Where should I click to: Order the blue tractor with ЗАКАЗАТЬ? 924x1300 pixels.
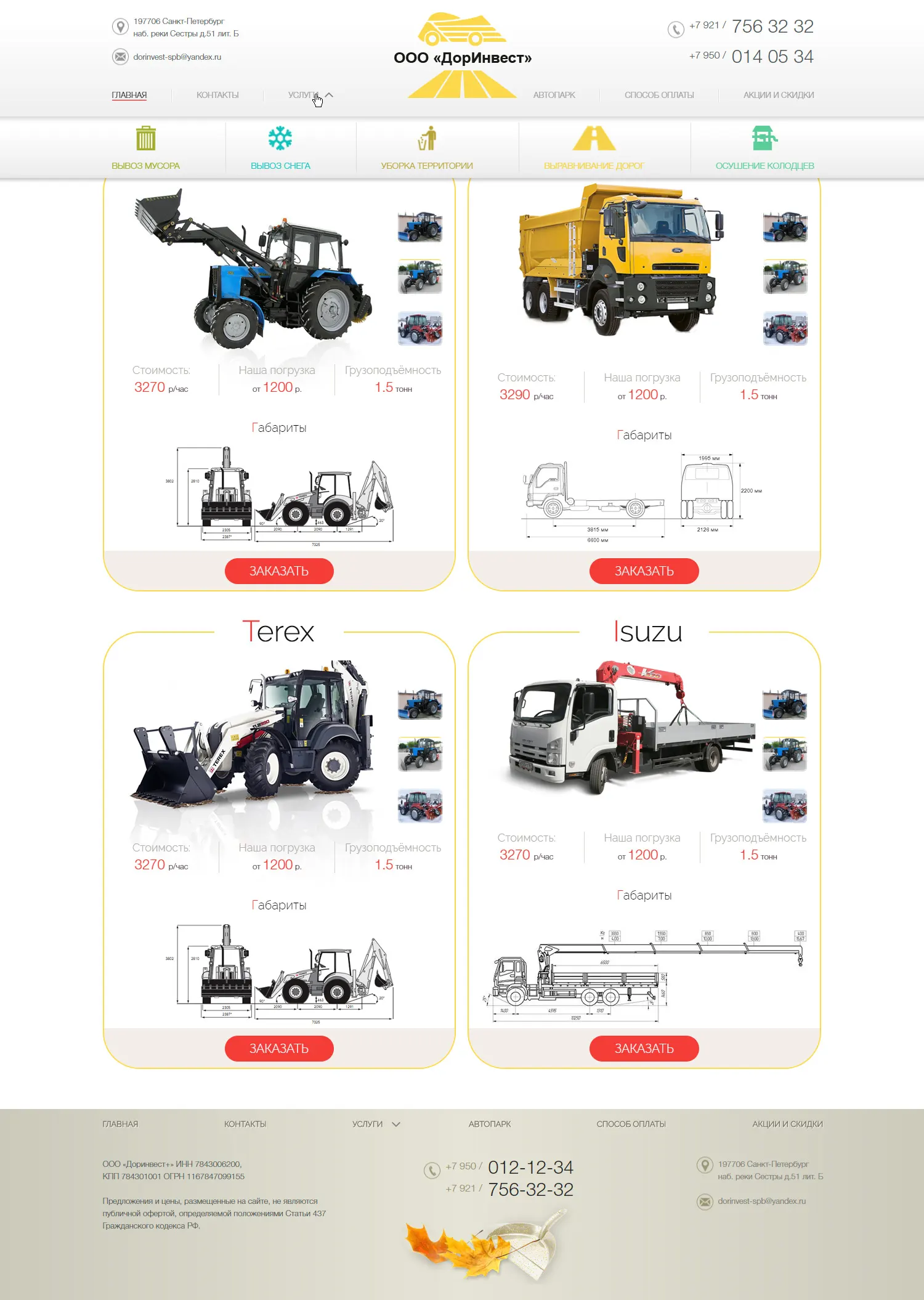tap(279, 571)
